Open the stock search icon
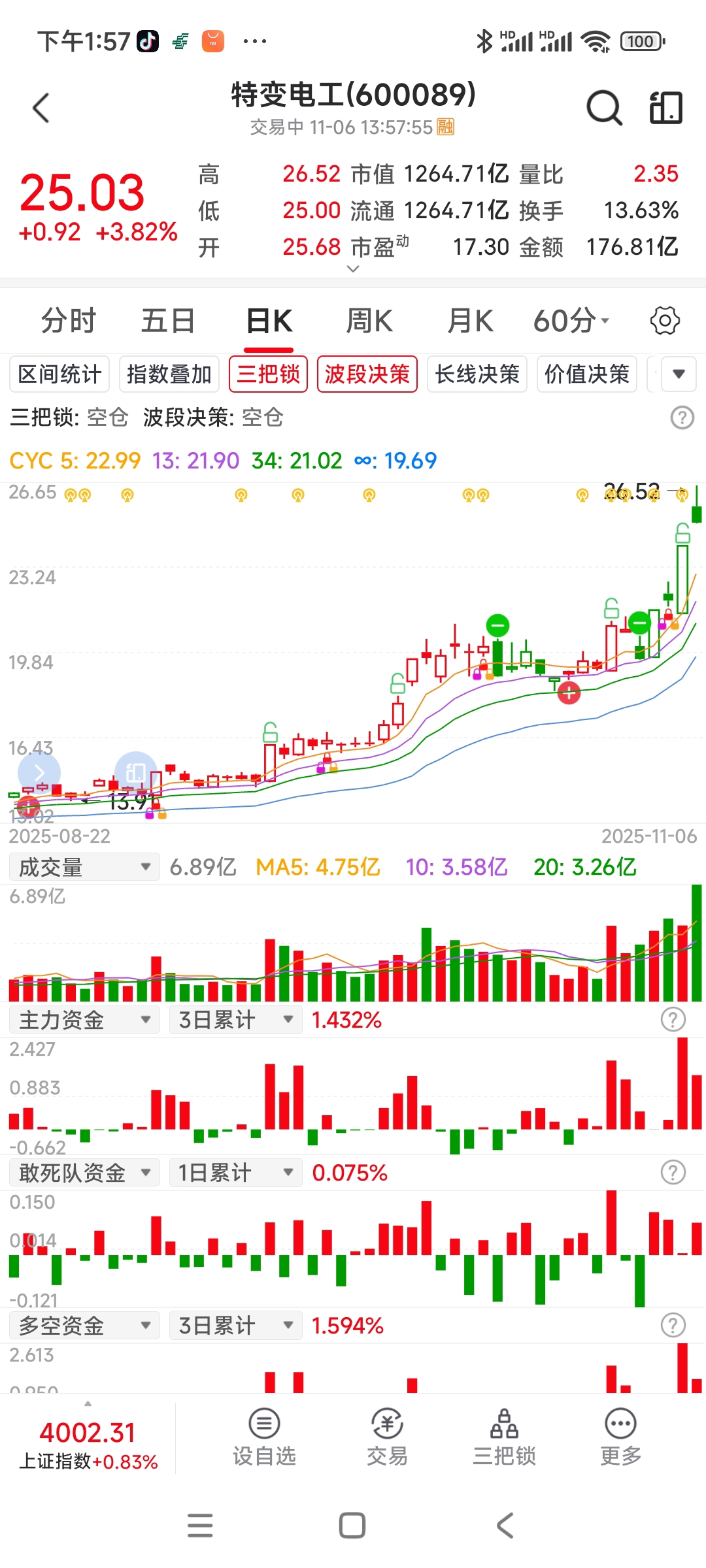706x1568 pixels. (604, 108)
